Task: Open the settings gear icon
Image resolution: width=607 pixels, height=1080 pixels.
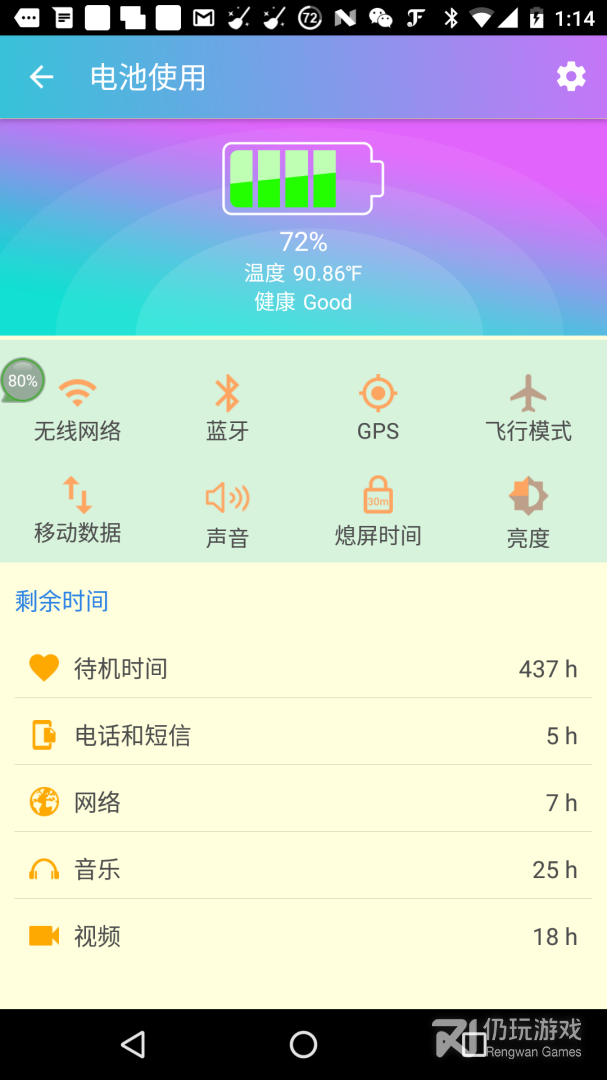Action: pyautogui.click(x=571, y=76)
